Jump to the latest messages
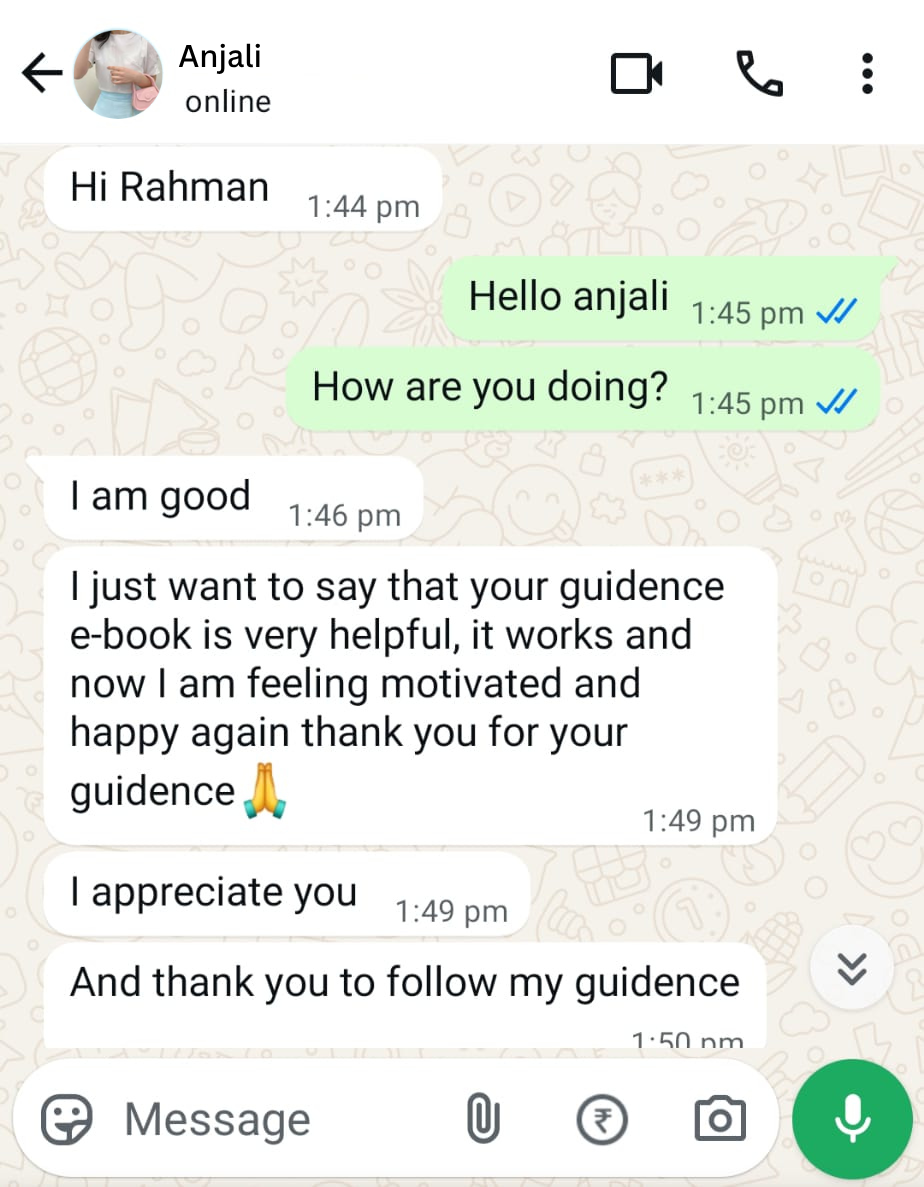Viewport: 924px width, 1187px height. pos(852,969)
